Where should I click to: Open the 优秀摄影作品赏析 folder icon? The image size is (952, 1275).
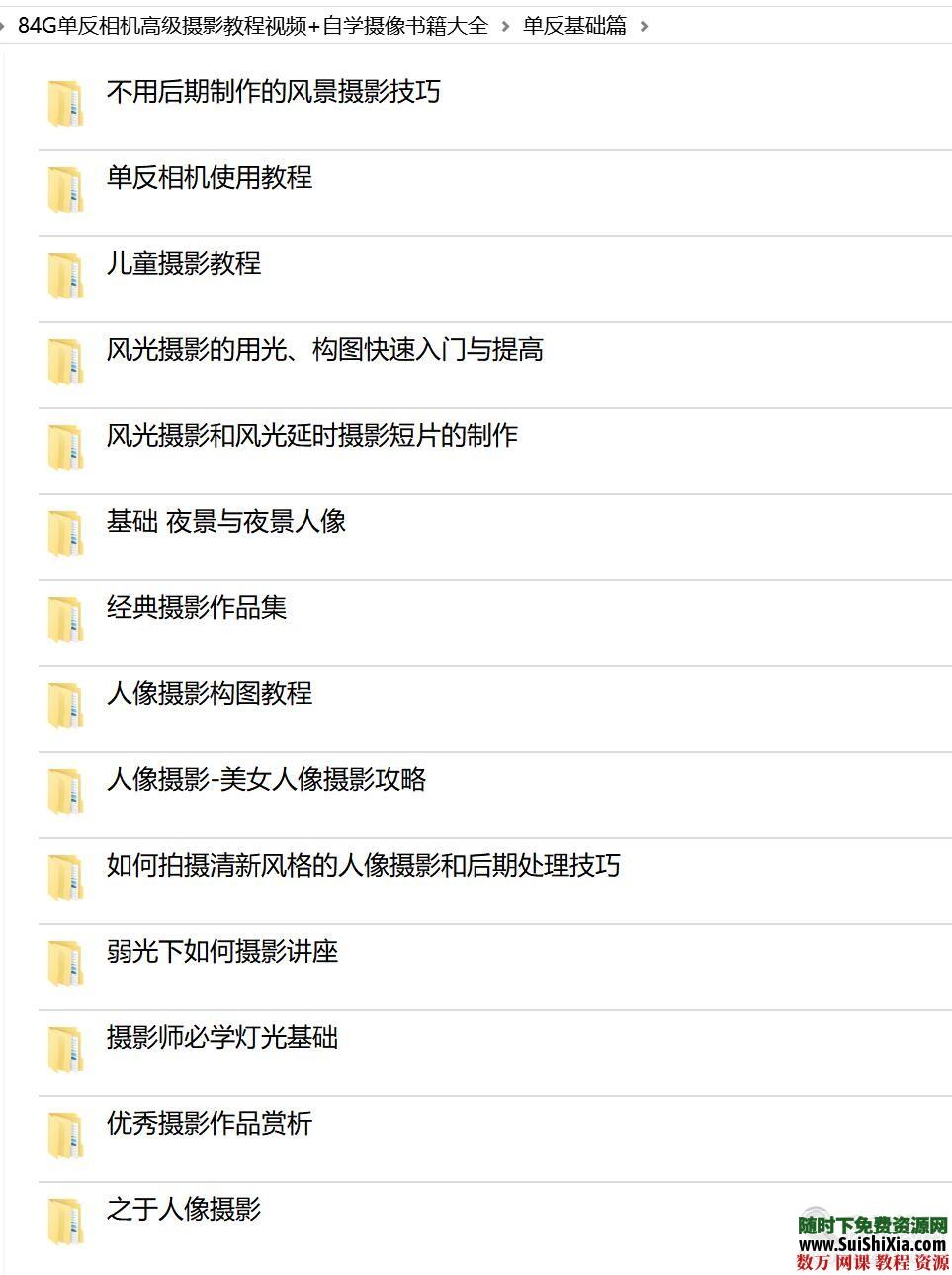point(65,1134)
